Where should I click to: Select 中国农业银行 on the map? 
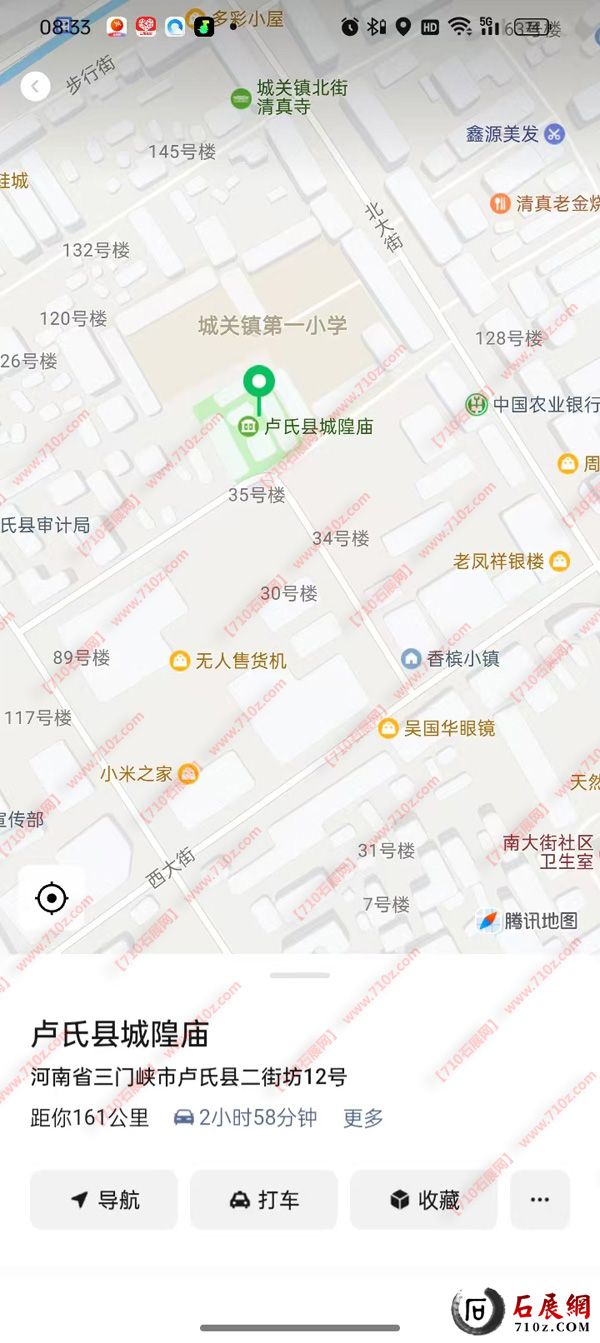coord(477,405)
